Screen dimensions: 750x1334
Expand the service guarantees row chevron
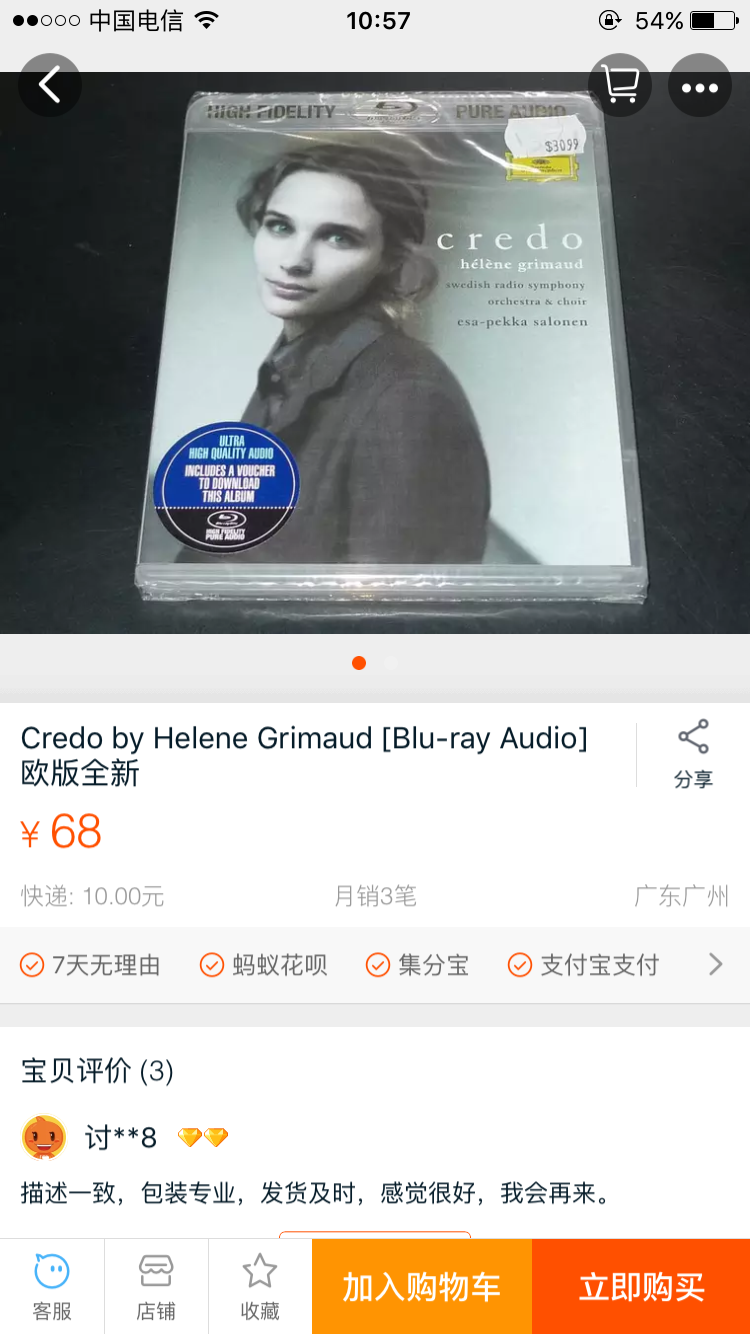[715, 965]
